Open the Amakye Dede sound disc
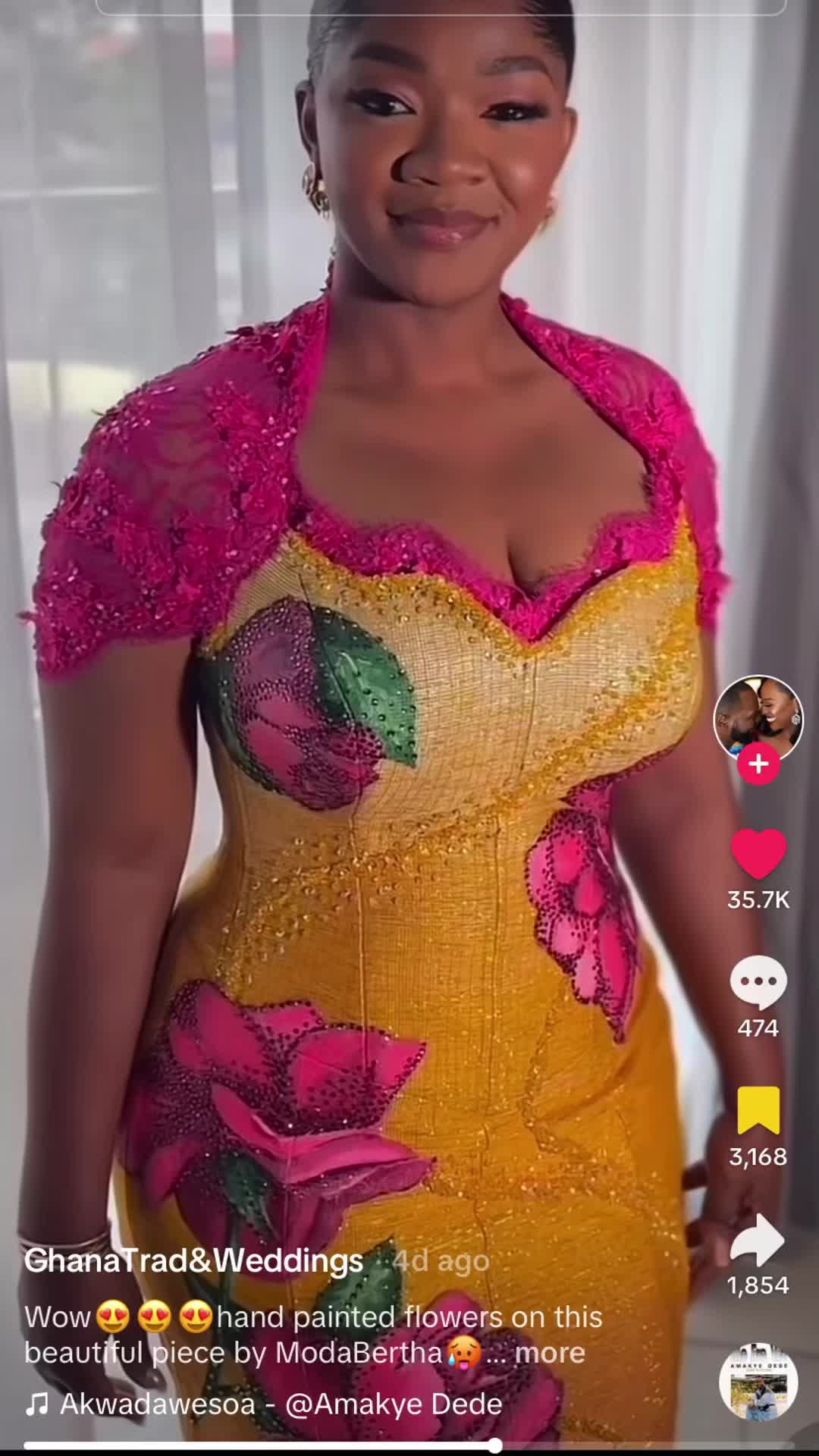 tap(758, 1382)
